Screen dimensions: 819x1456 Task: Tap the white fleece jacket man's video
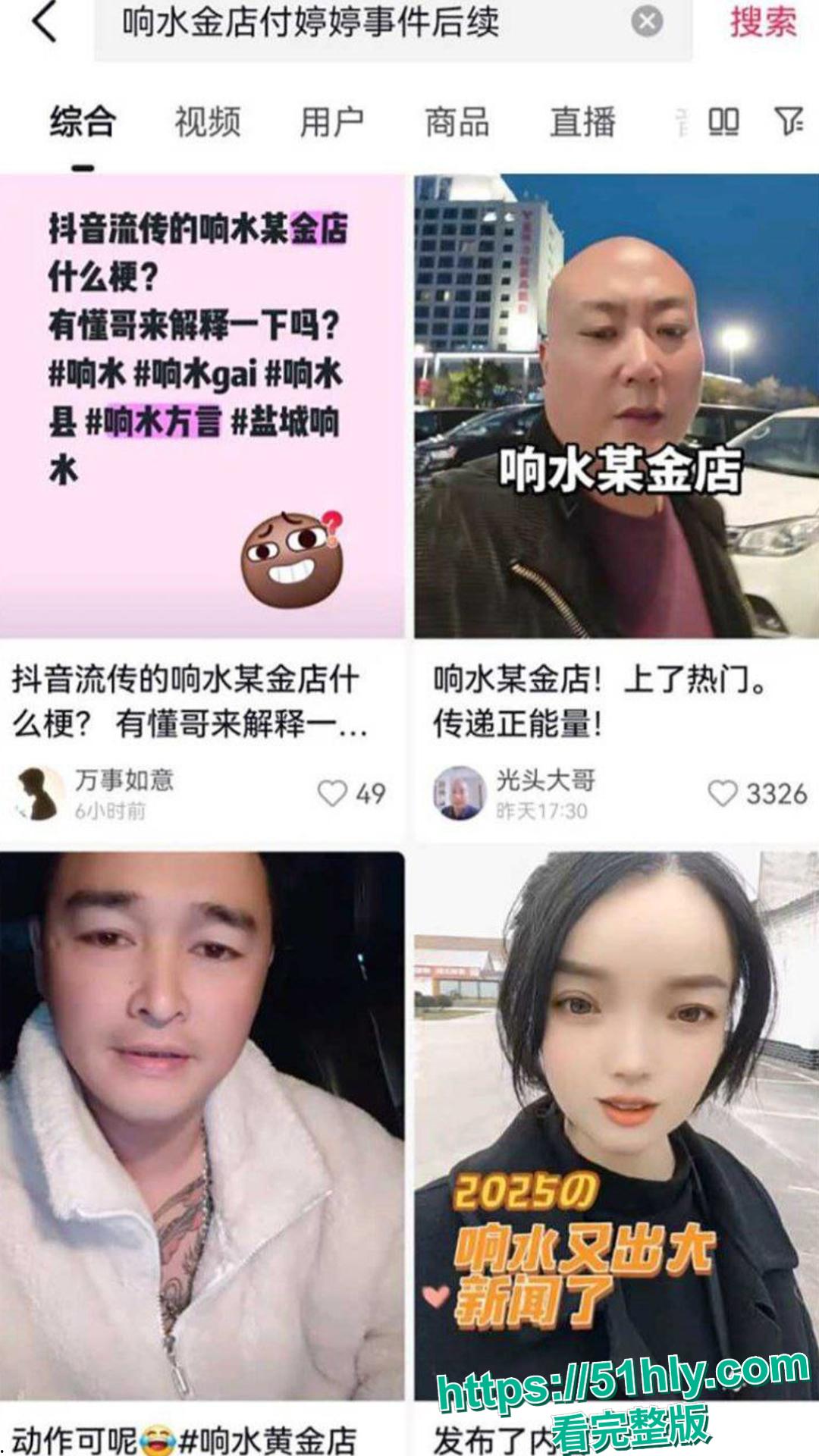pos(201,1100)
